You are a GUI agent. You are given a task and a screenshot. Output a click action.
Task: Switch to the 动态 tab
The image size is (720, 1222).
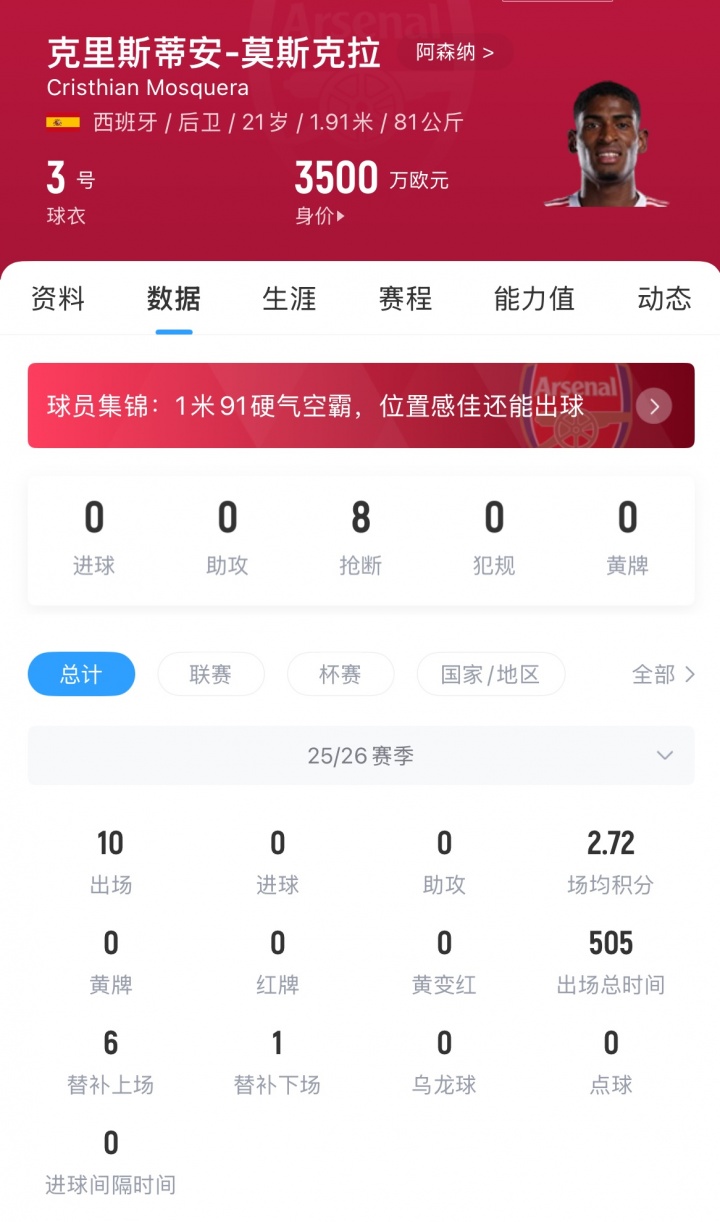(664, 299)
